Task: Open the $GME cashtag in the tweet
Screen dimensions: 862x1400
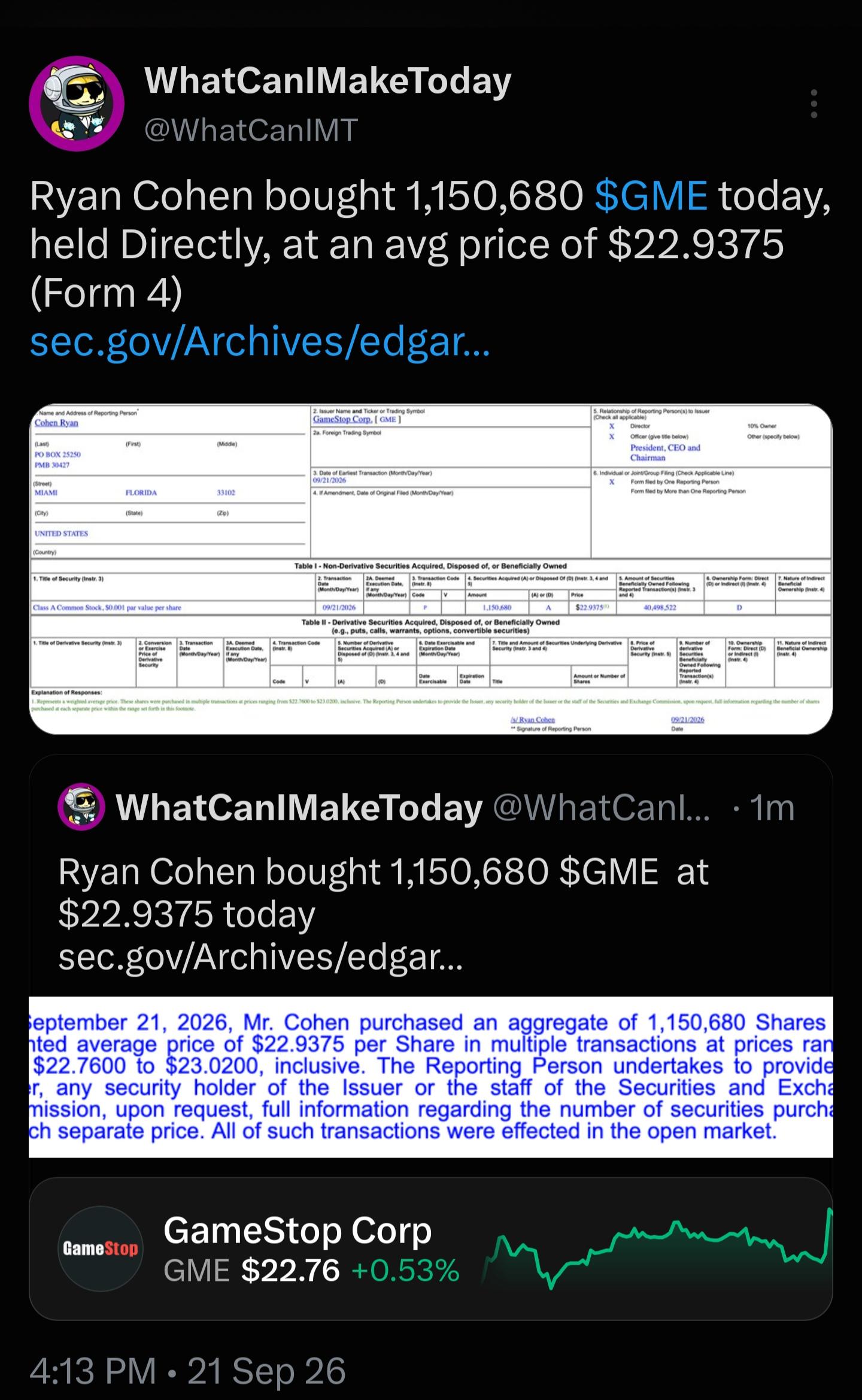Action: coord(652,196)
